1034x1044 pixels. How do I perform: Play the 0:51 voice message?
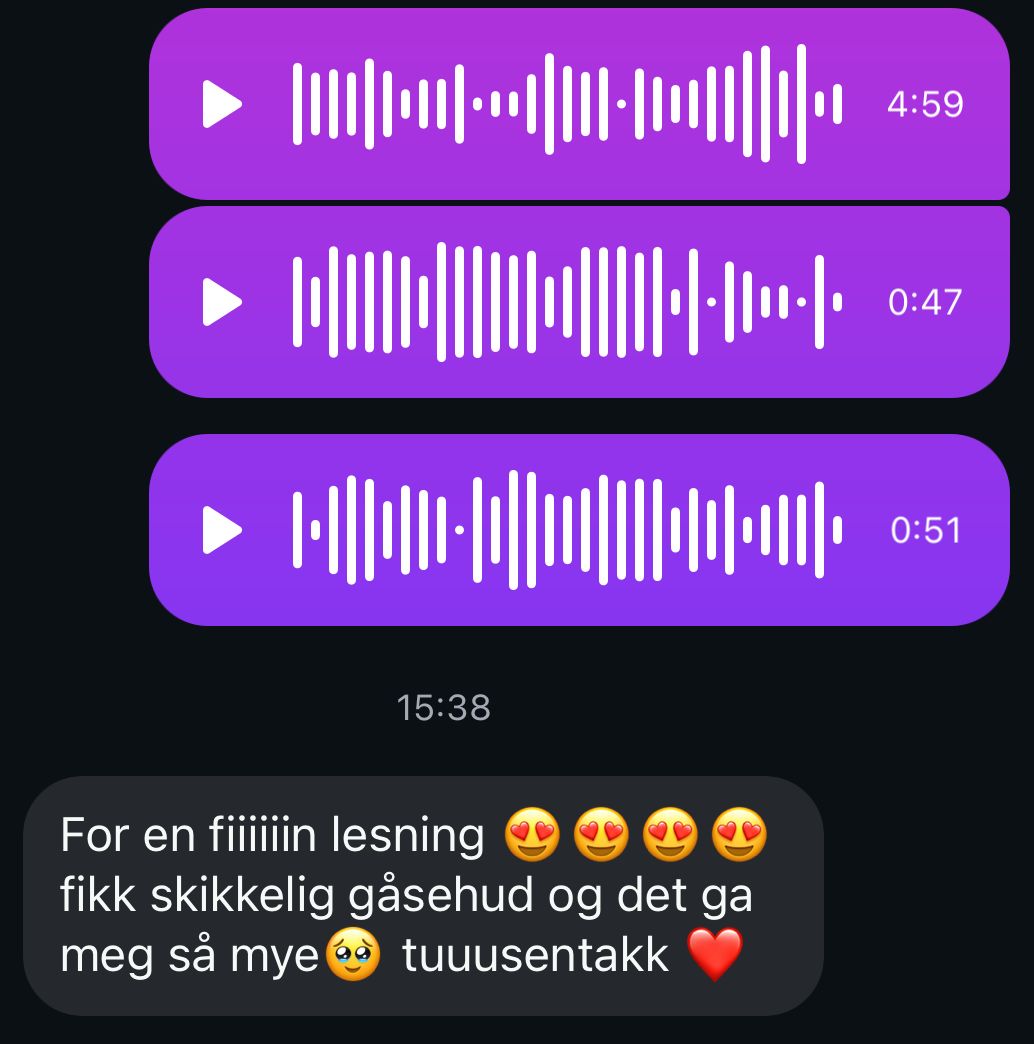click(222, 530)
